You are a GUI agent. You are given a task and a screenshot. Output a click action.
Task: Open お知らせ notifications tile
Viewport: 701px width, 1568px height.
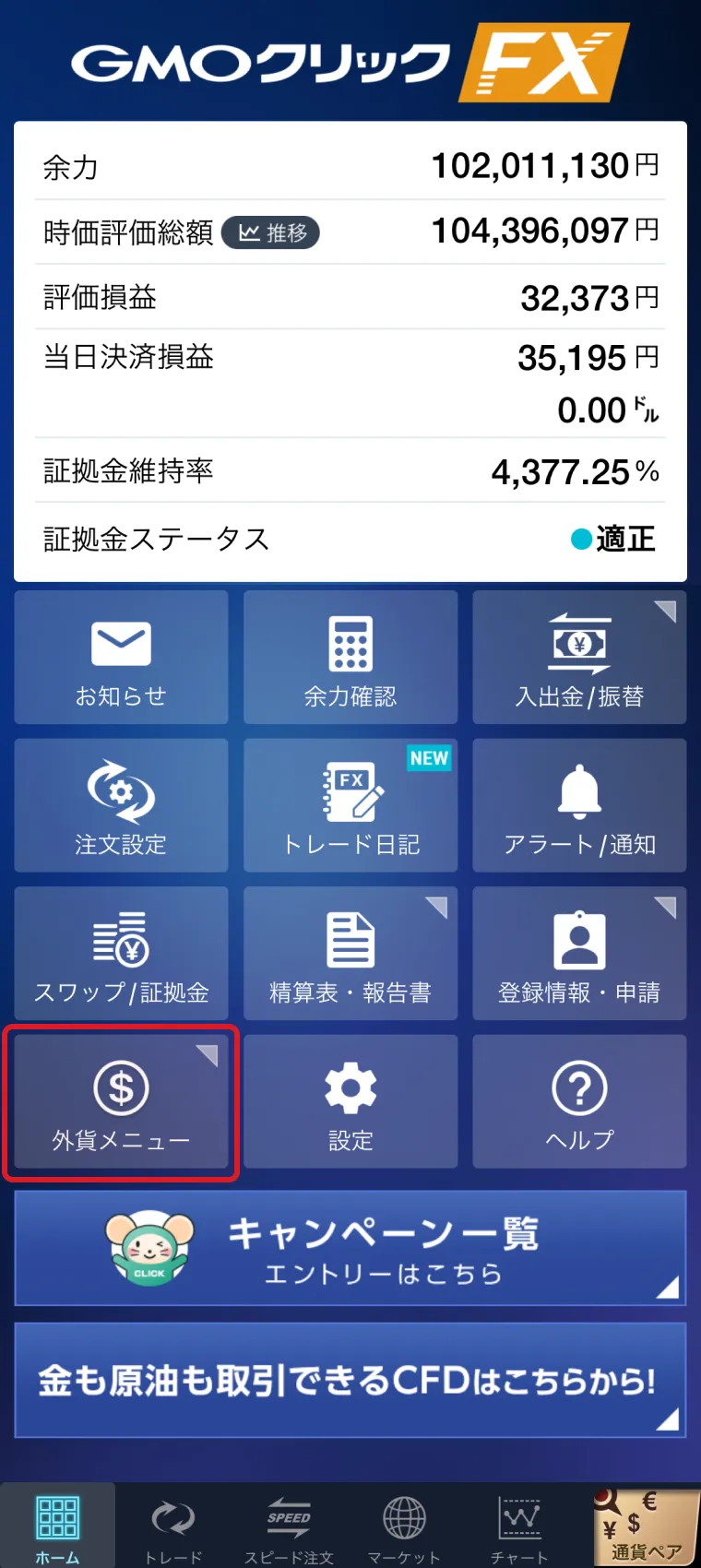tap(121, 658)
